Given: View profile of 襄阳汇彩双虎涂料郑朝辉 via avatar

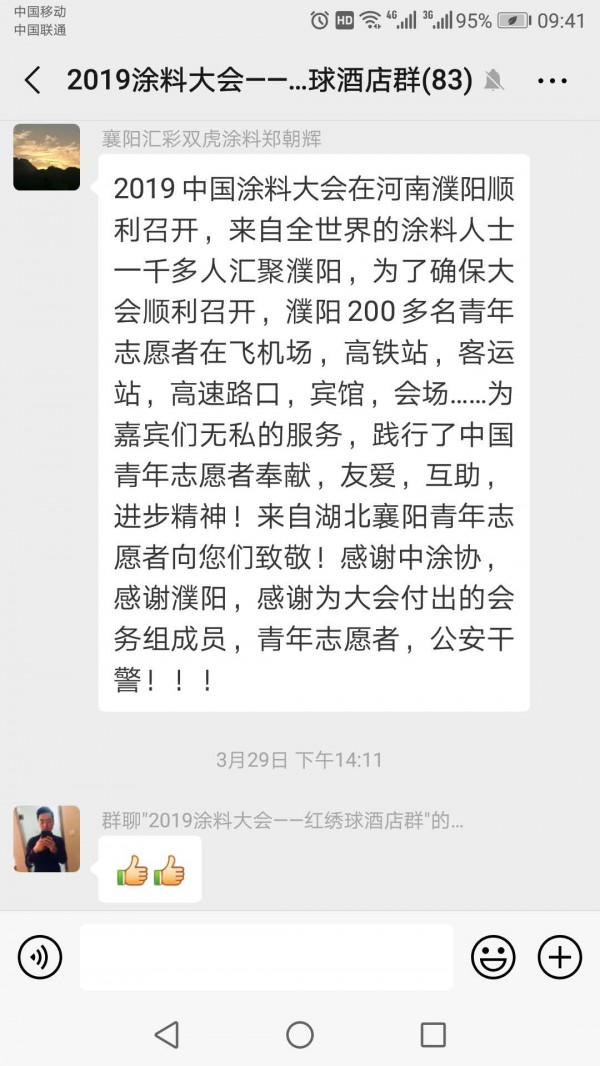Looking at the screenshot, I should (47, 157).
